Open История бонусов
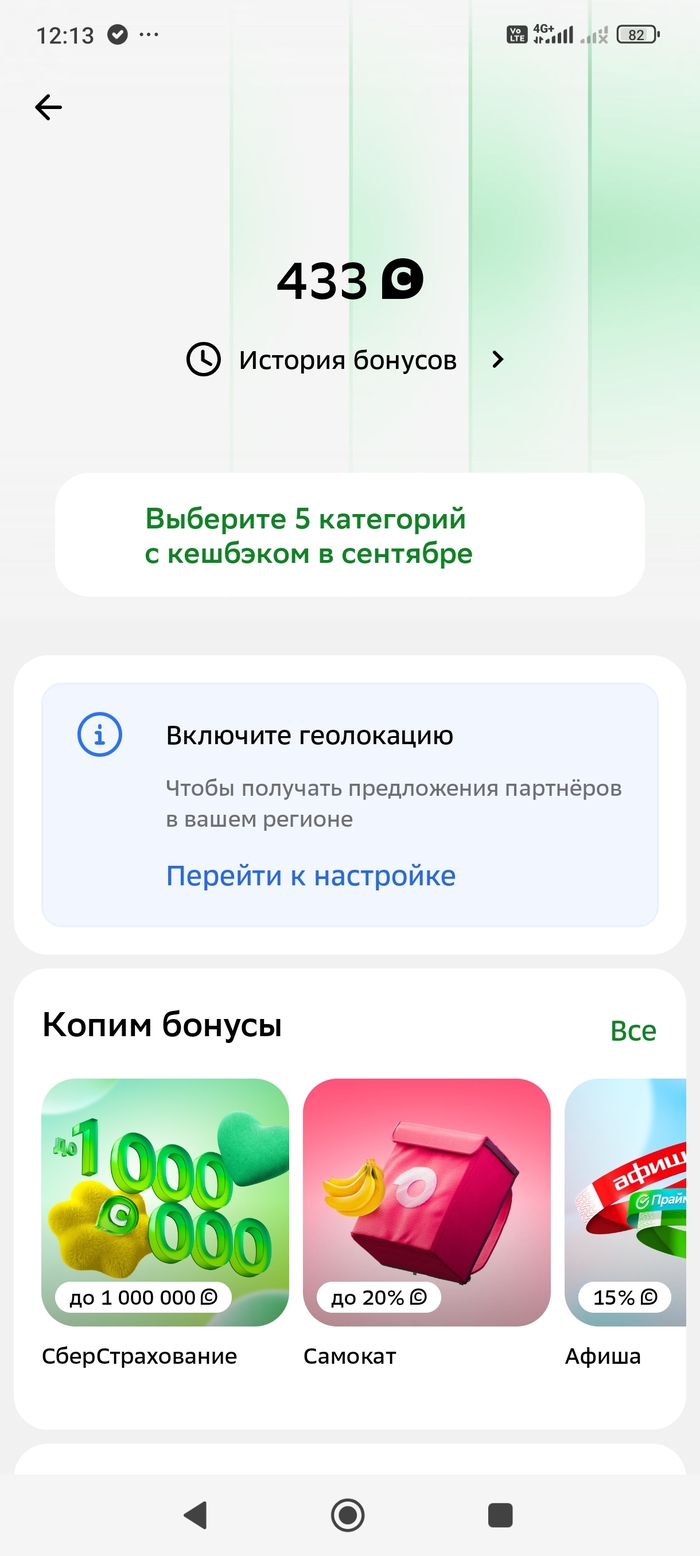The width and height of the screenshot is (700, 1556). tap(346, 360)
